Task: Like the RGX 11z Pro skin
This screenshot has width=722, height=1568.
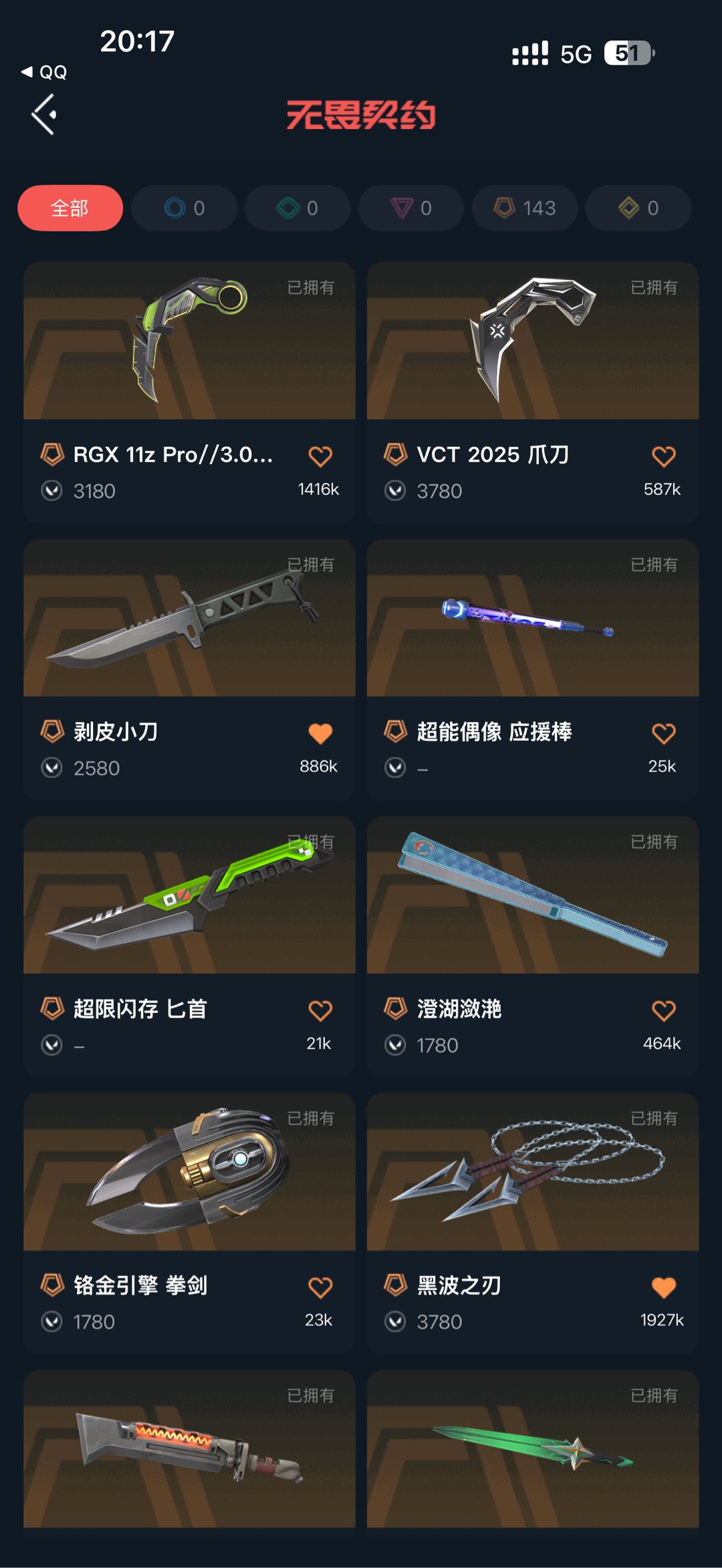Action: [320, 456]
